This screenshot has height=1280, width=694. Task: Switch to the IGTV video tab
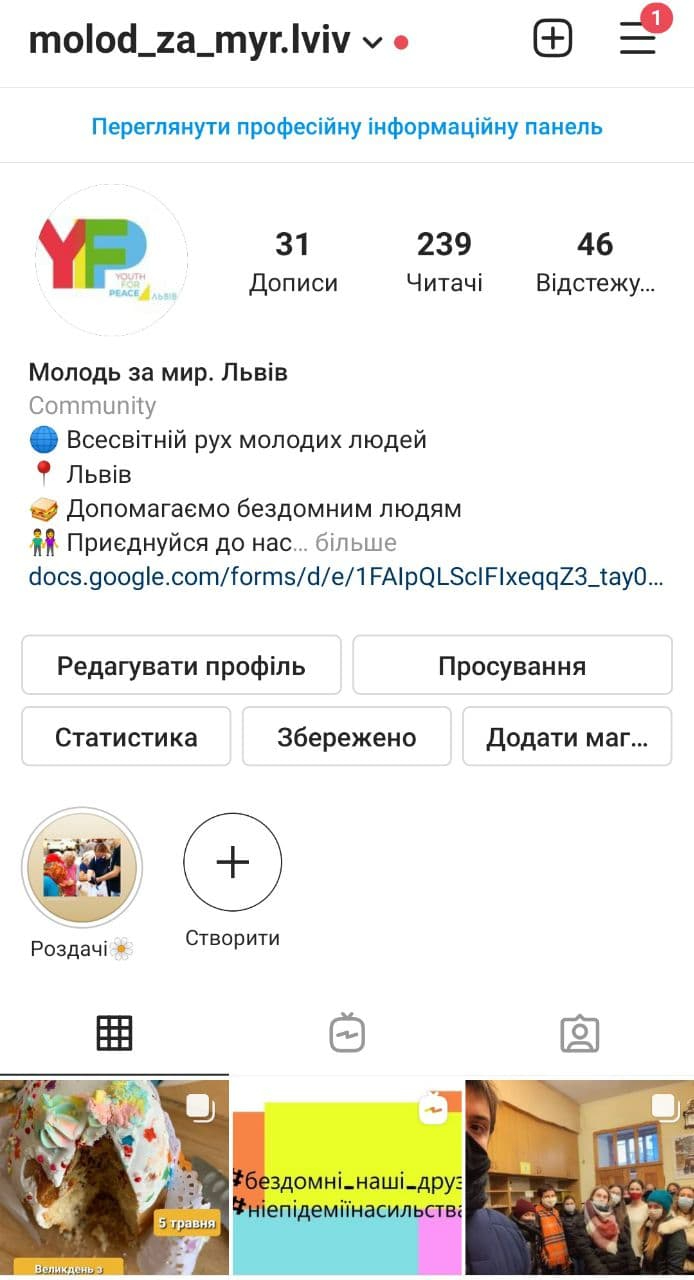(347, 1033)
